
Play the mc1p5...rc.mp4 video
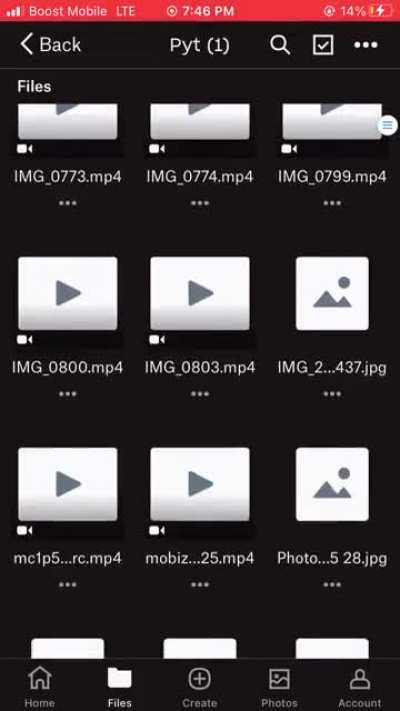pyautogui.click(x=68, y=484)
